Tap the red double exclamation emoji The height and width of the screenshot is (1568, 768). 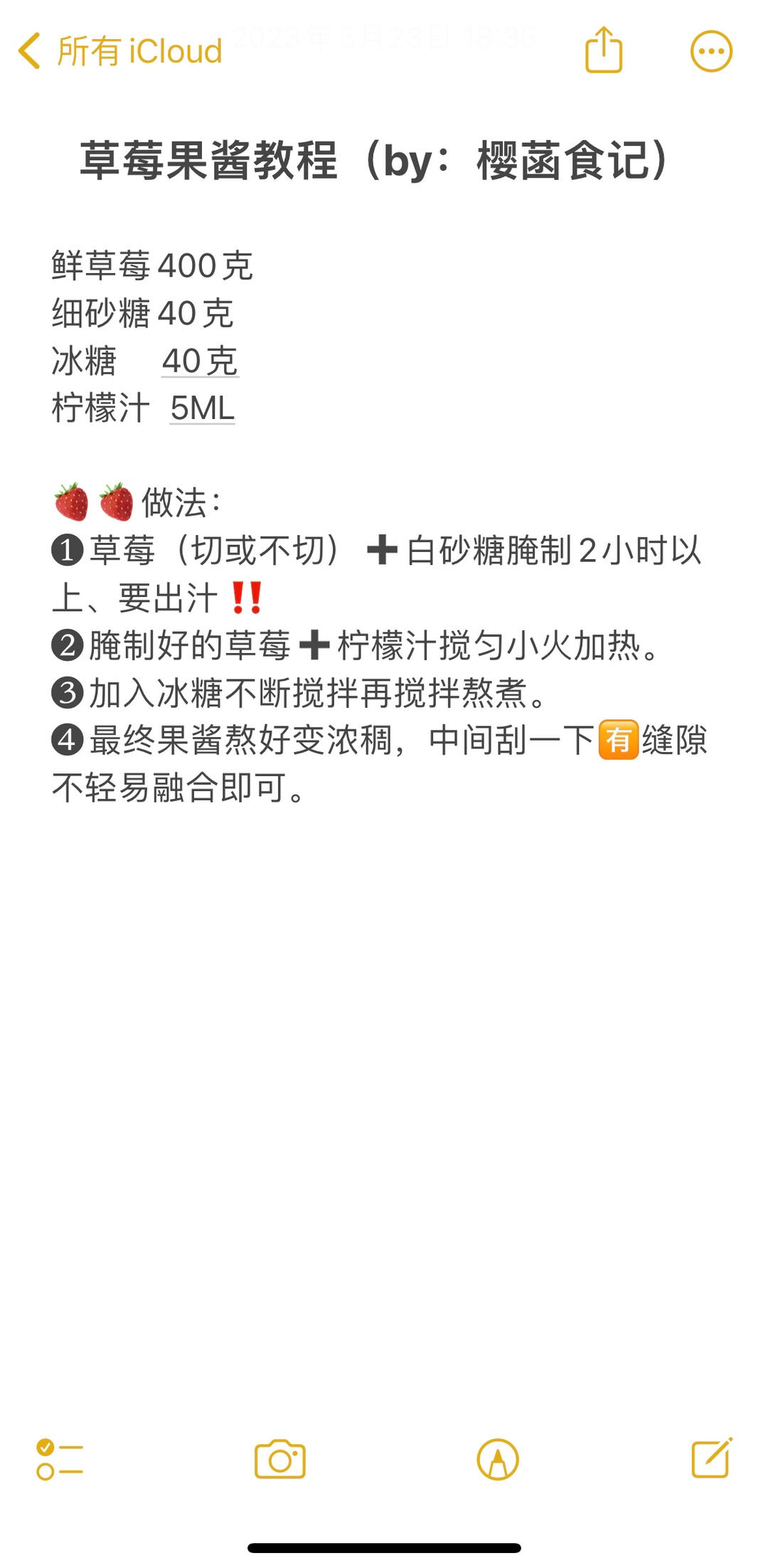[x=244, y=598]
